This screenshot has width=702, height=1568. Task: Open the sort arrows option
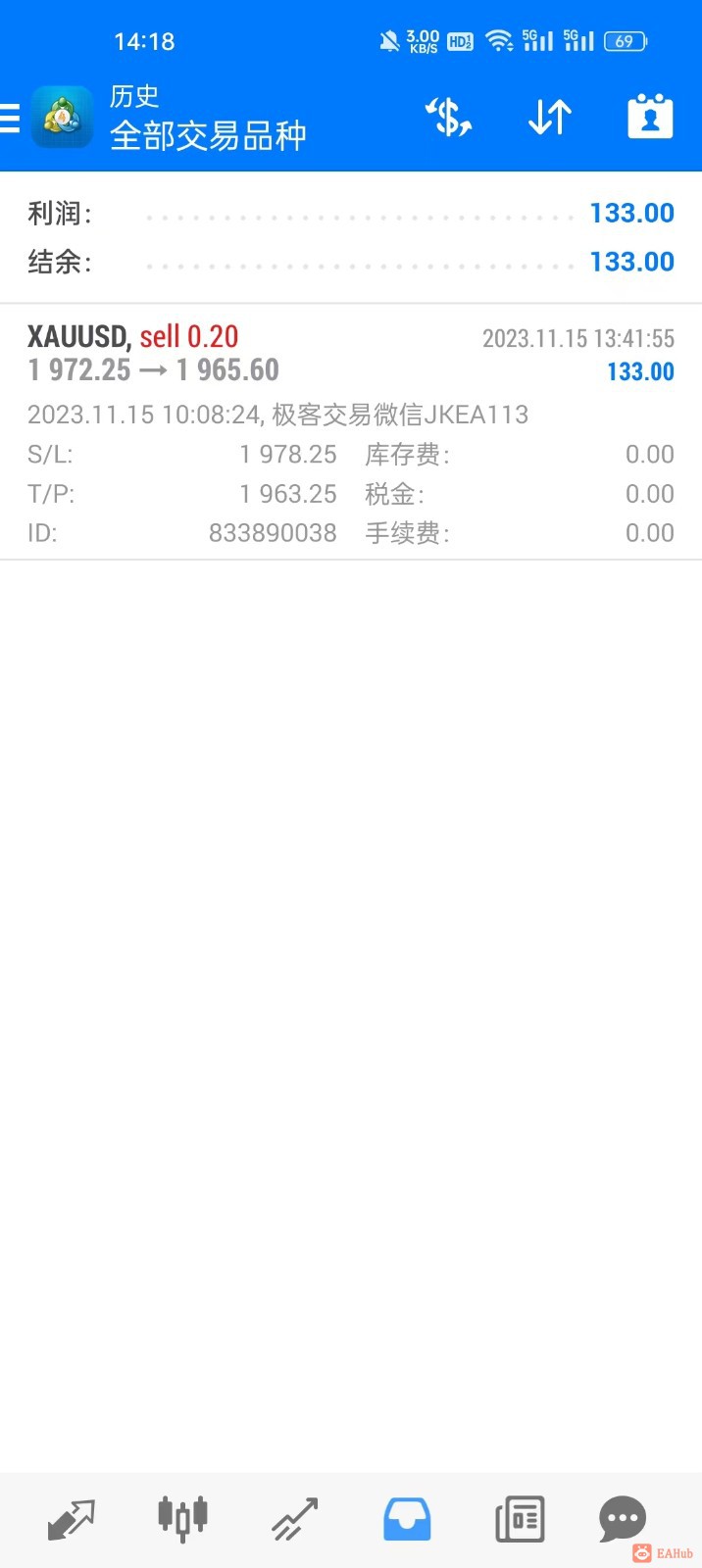coord(550,118)
